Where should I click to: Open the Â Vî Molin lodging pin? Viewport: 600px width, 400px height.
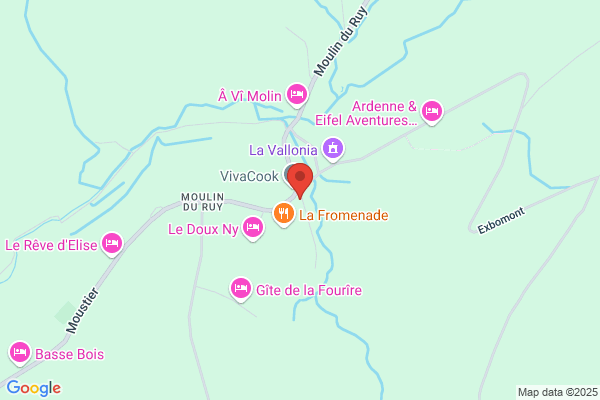(x=297, y=95)
